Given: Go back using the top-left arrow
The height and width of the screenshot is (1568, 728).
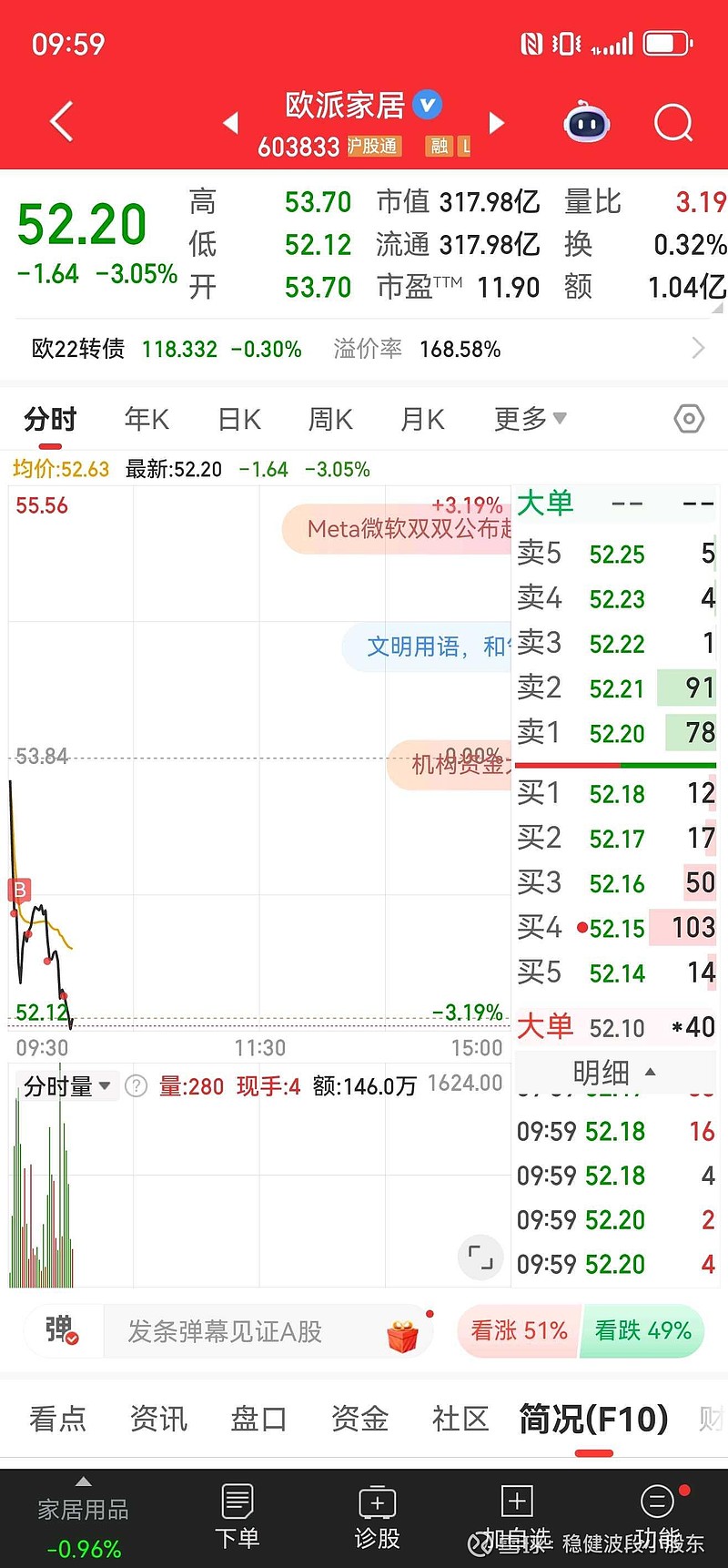Looking at the screenshot, I should [x=61, y=122].
